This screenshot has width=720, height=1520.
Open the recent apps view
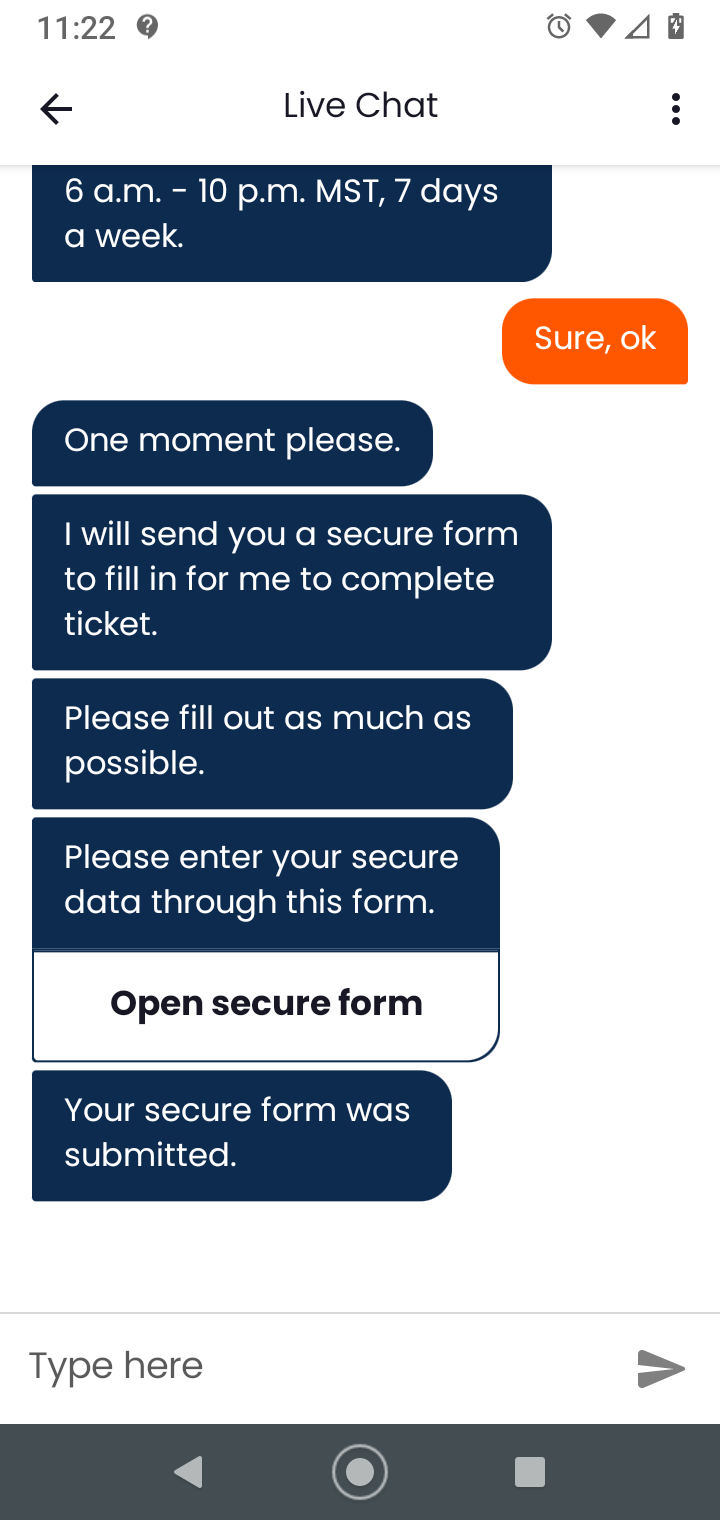529,1471
